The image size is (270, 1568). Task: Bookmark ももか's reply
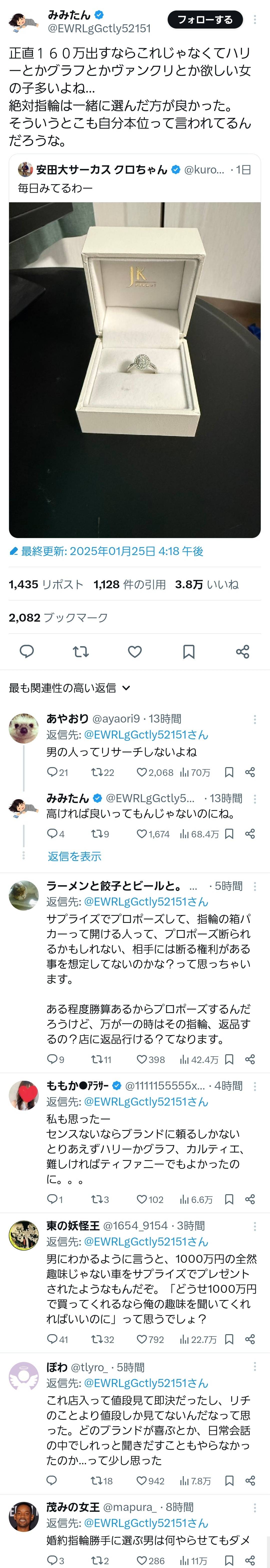pyautogui.click(x=229, y=1199)
